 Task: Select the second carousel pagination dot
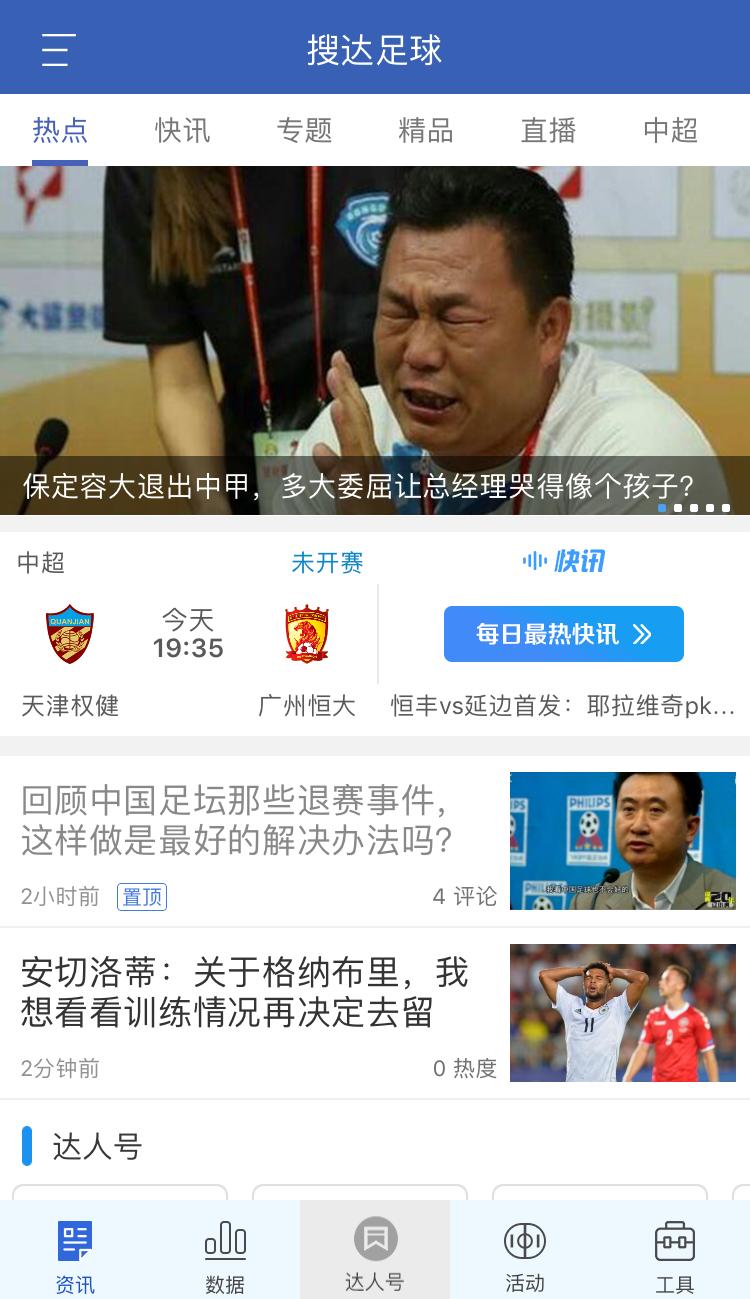pos(682,509)
